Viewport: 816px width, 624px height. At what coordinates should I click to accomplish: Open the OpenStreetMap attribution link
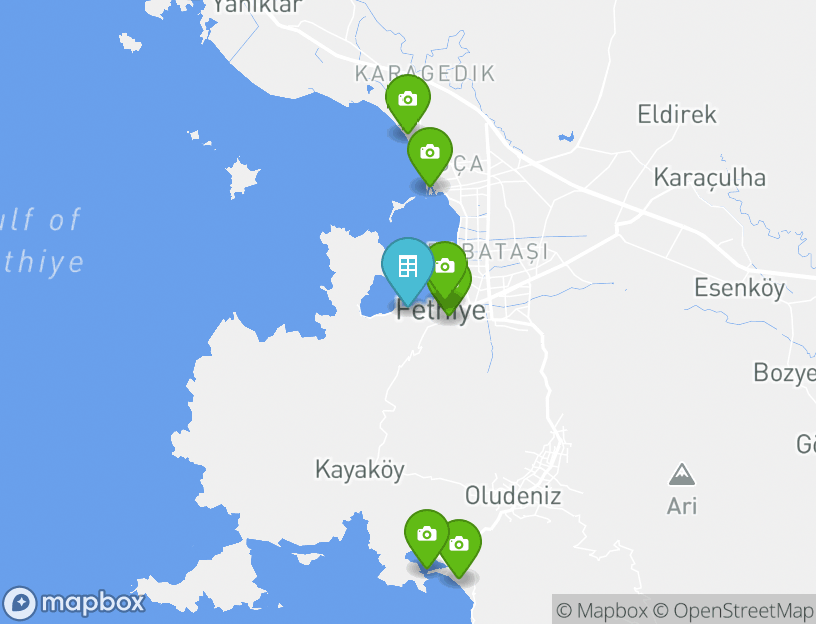734,610
